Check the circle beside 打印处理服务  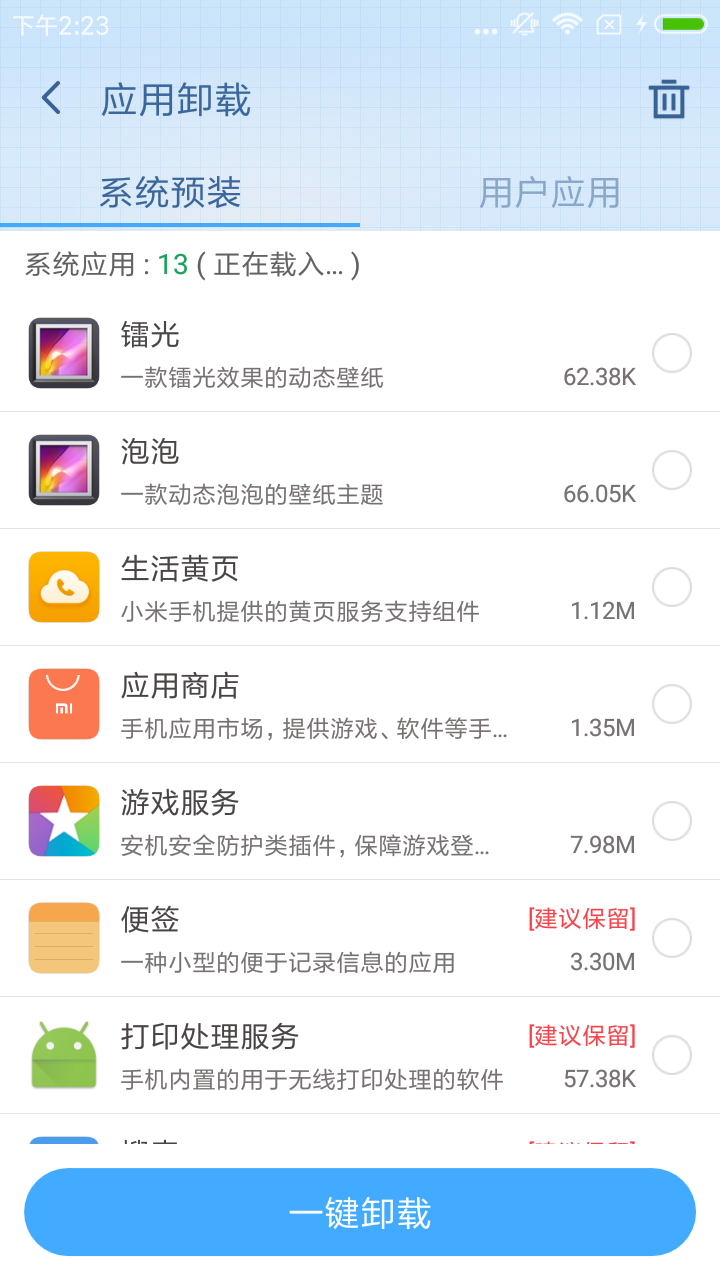point(671,1054)
